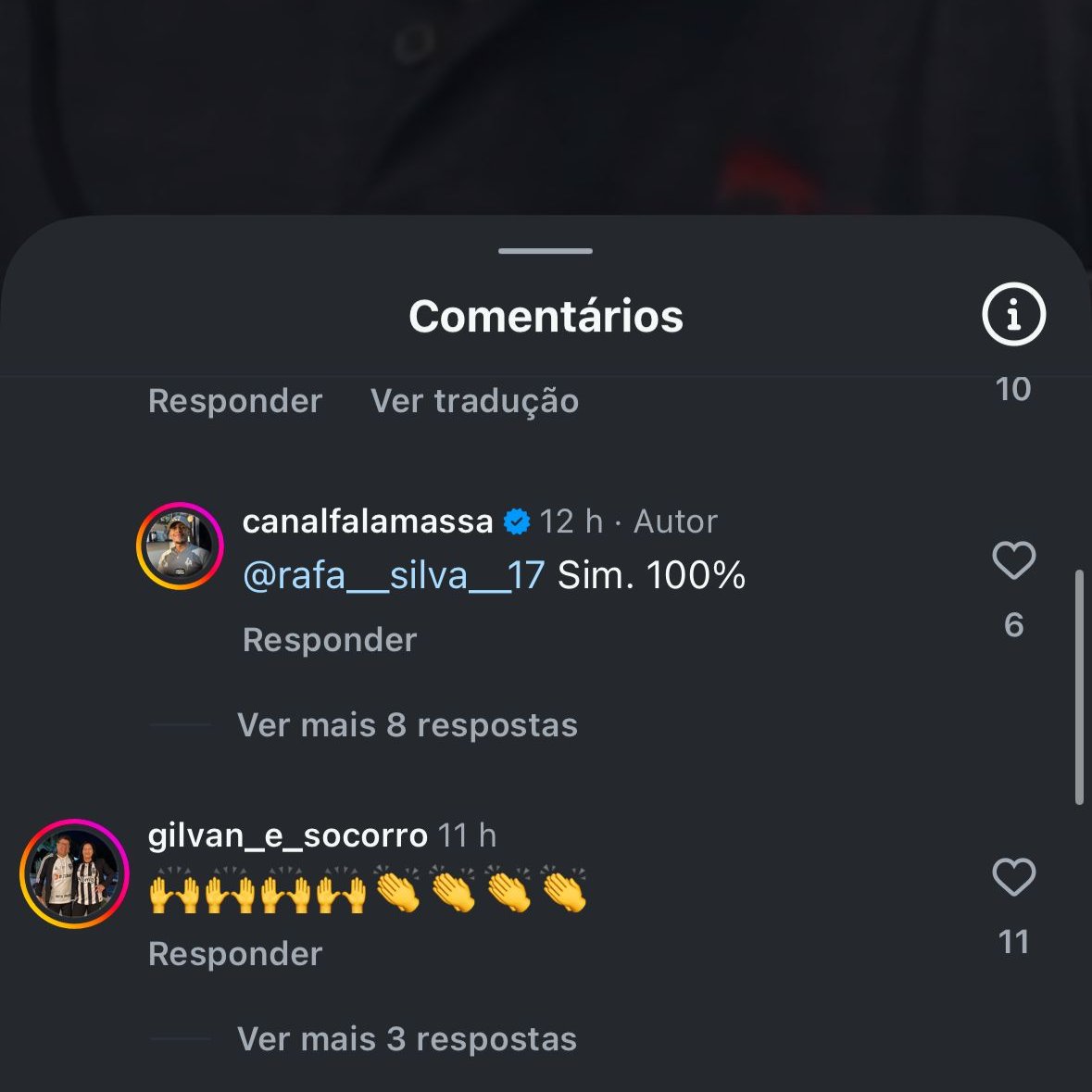Open the @rafa__silva__17 mention
The image size is (1092, 1092).
point(393,576)
